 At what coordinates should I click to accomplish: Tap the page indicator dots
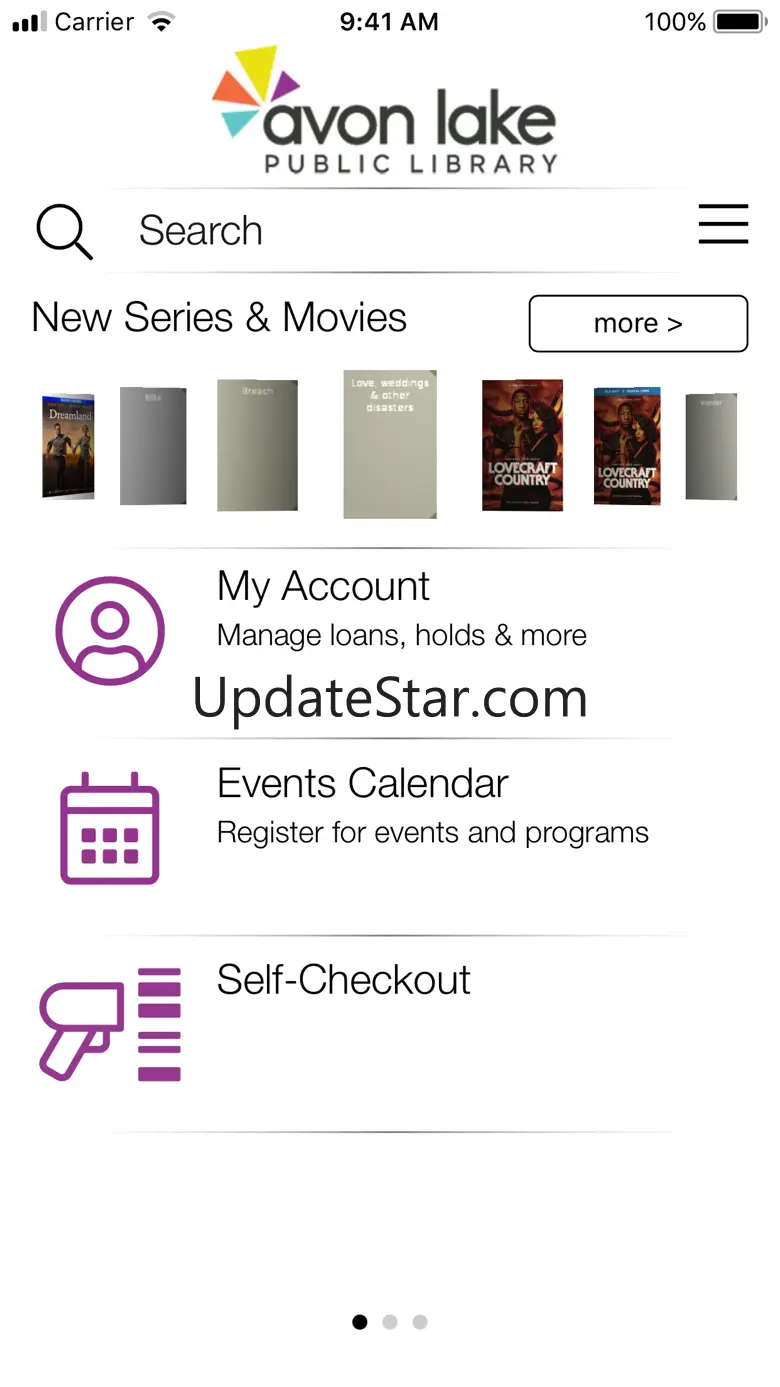390,1322
